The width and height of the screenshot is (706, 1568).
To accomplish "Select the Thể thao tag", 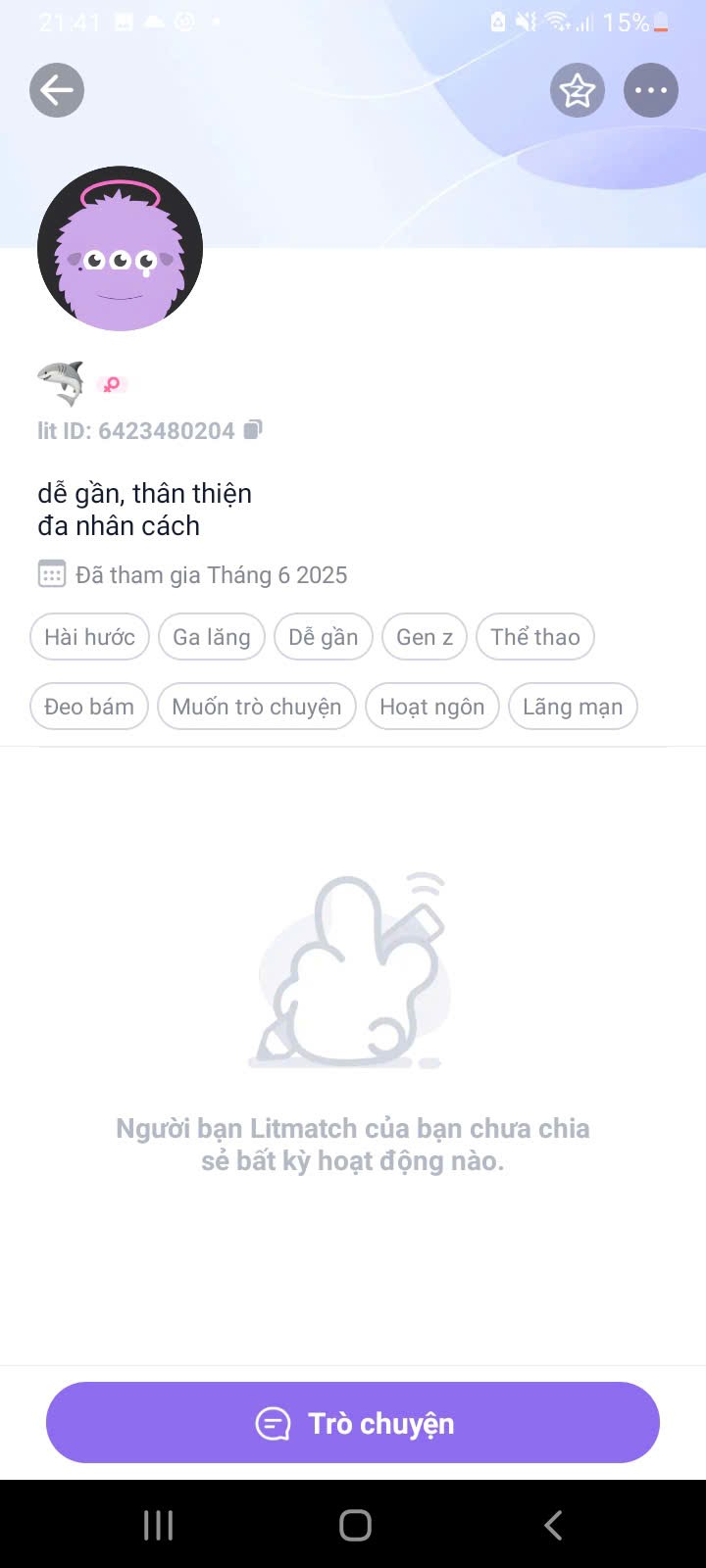I will (535, 637).
